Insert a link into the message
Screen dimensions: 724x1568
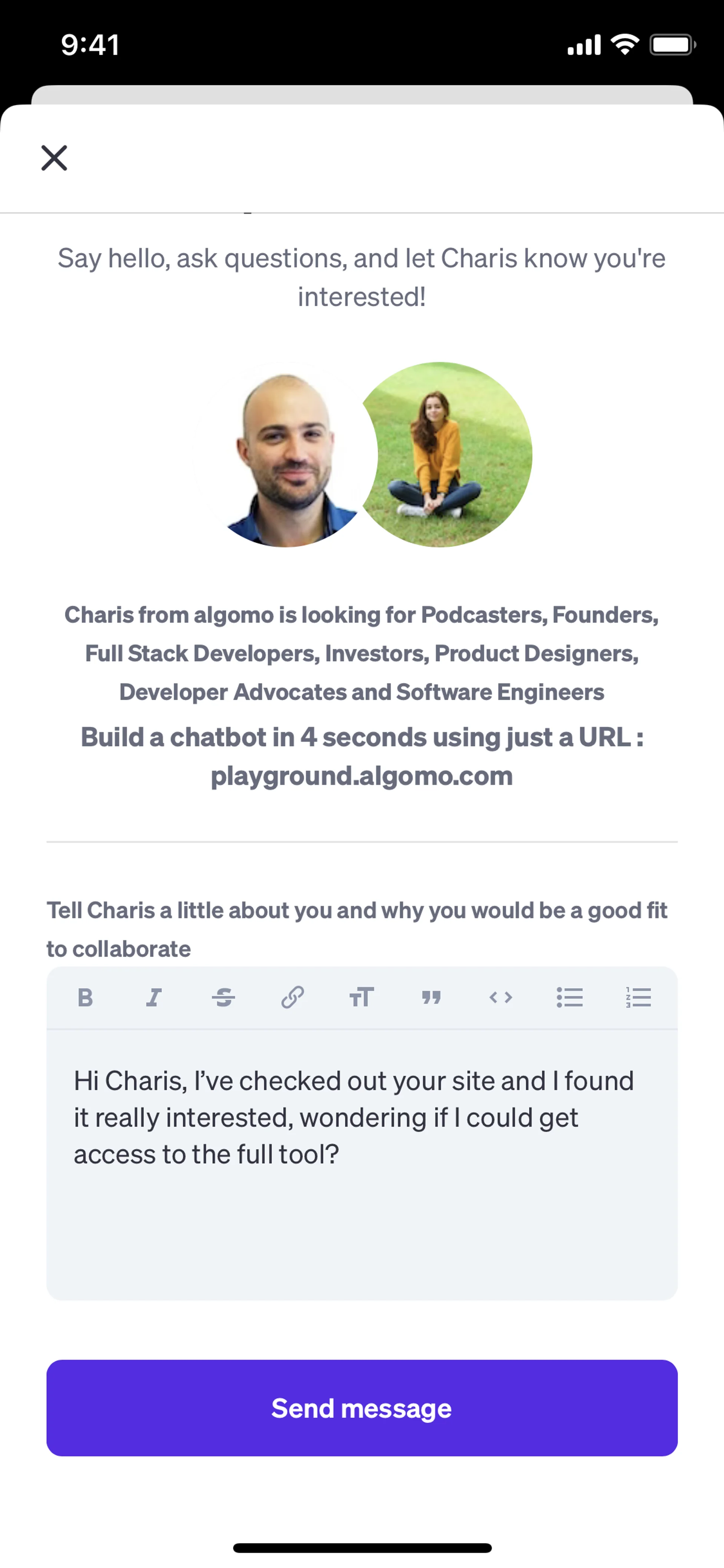(293, 998)
